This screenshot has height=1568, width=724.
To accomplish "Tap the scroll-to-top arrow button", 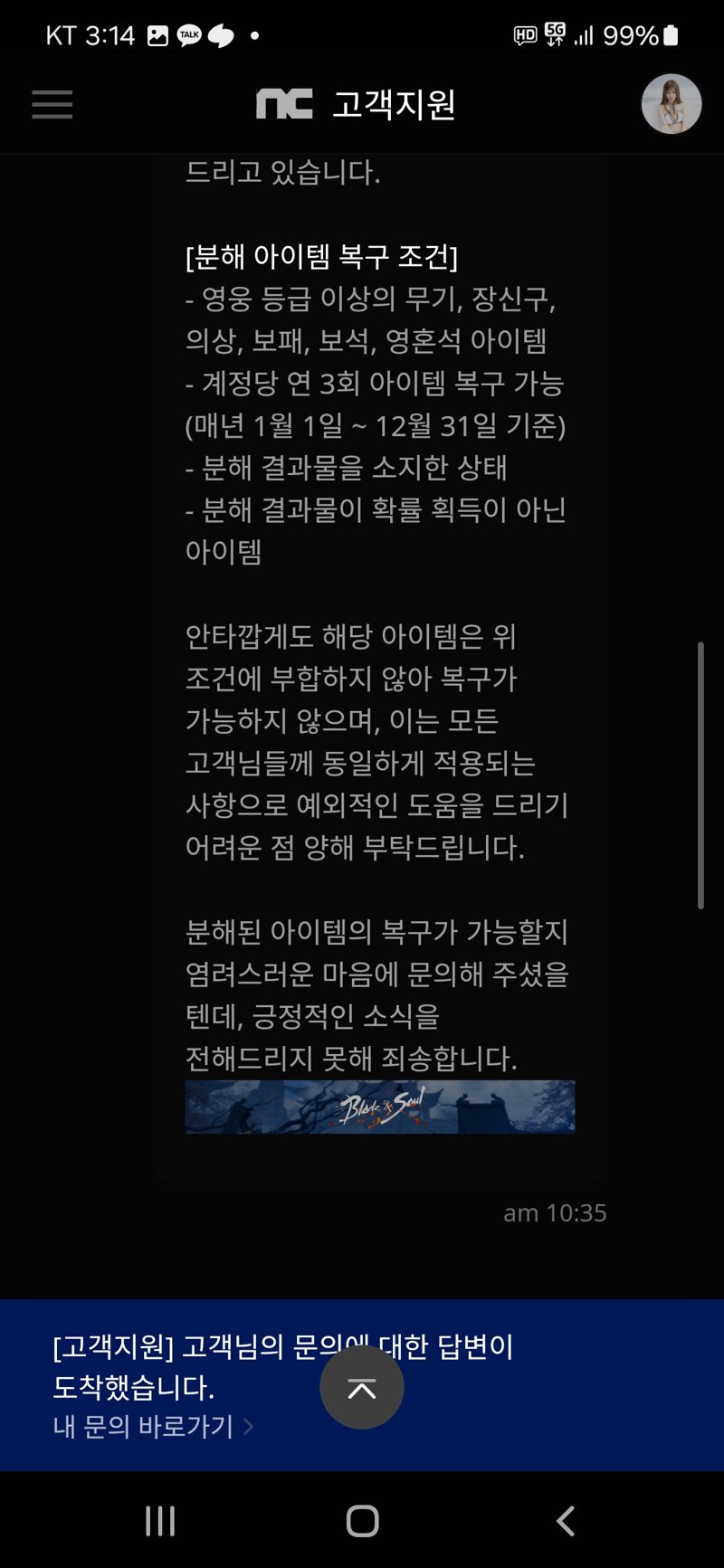I will tap(362, 1387).
